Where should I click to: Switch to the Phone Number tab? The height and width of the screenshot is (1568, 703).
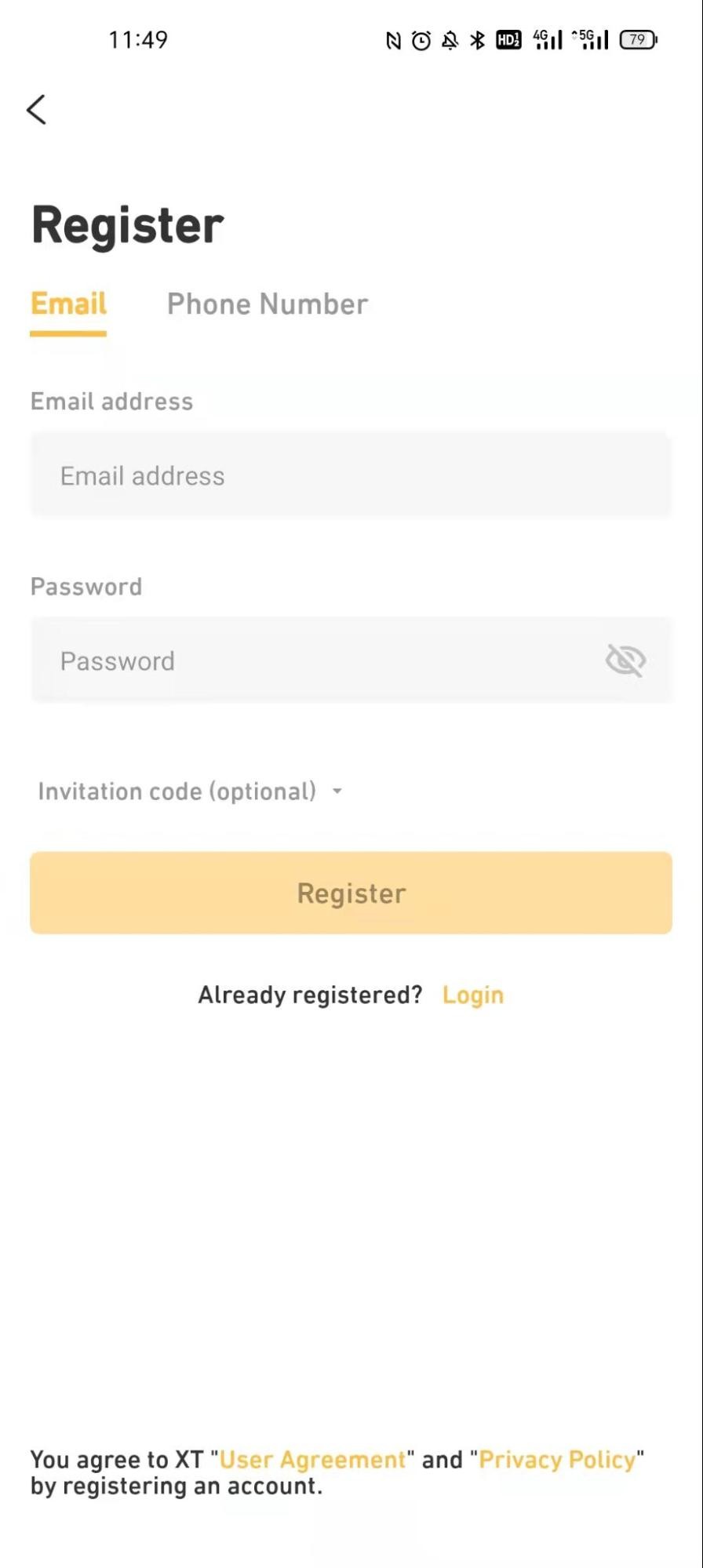[x=267, y=304]
